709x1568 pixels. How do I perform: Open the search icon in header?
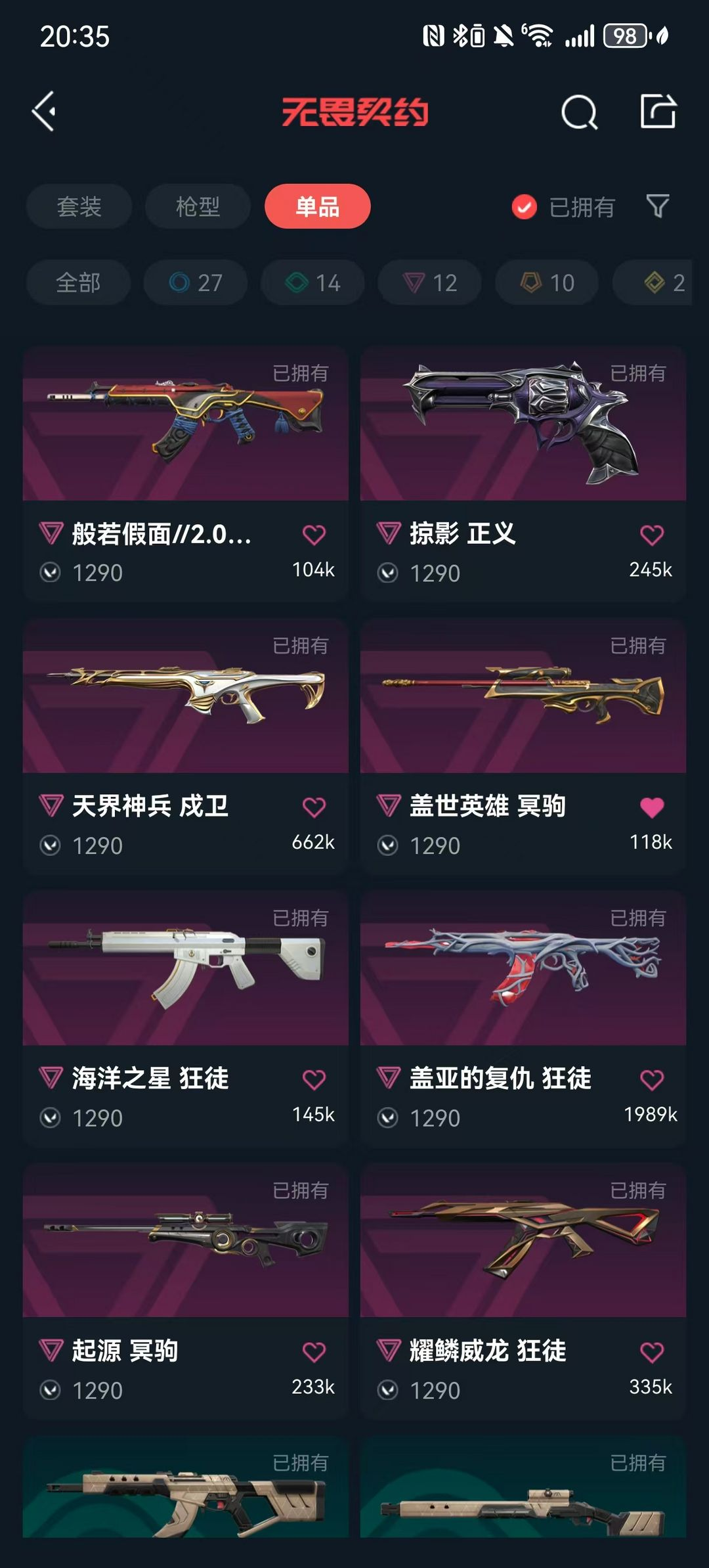[579, 112]
